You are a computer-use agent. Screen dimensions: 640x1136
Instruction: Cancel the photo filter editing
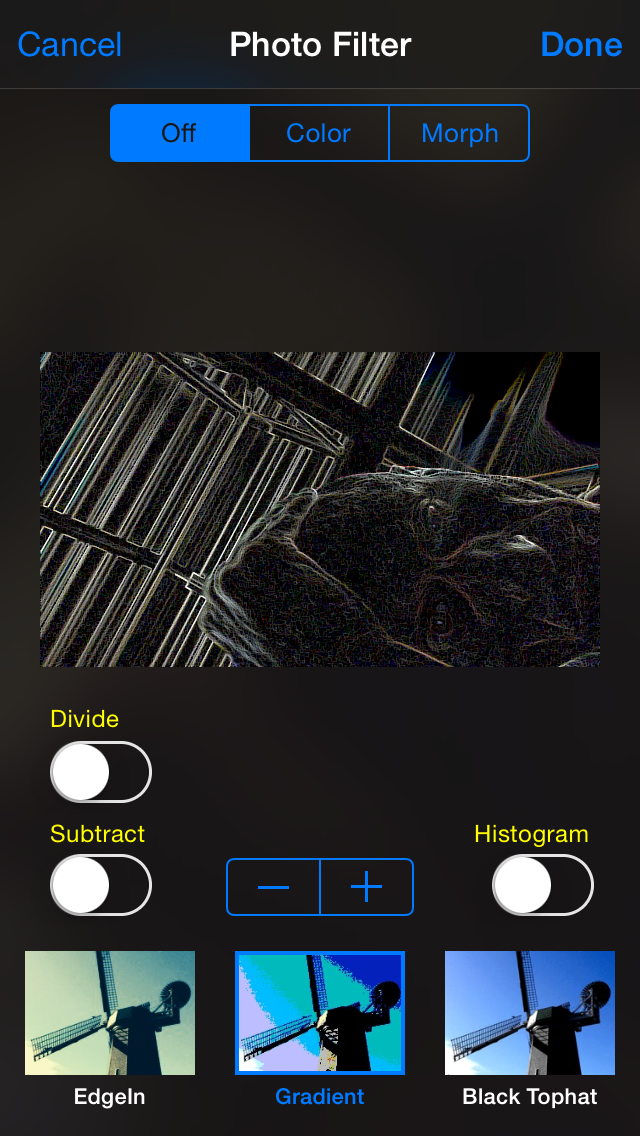pos(70,45)
